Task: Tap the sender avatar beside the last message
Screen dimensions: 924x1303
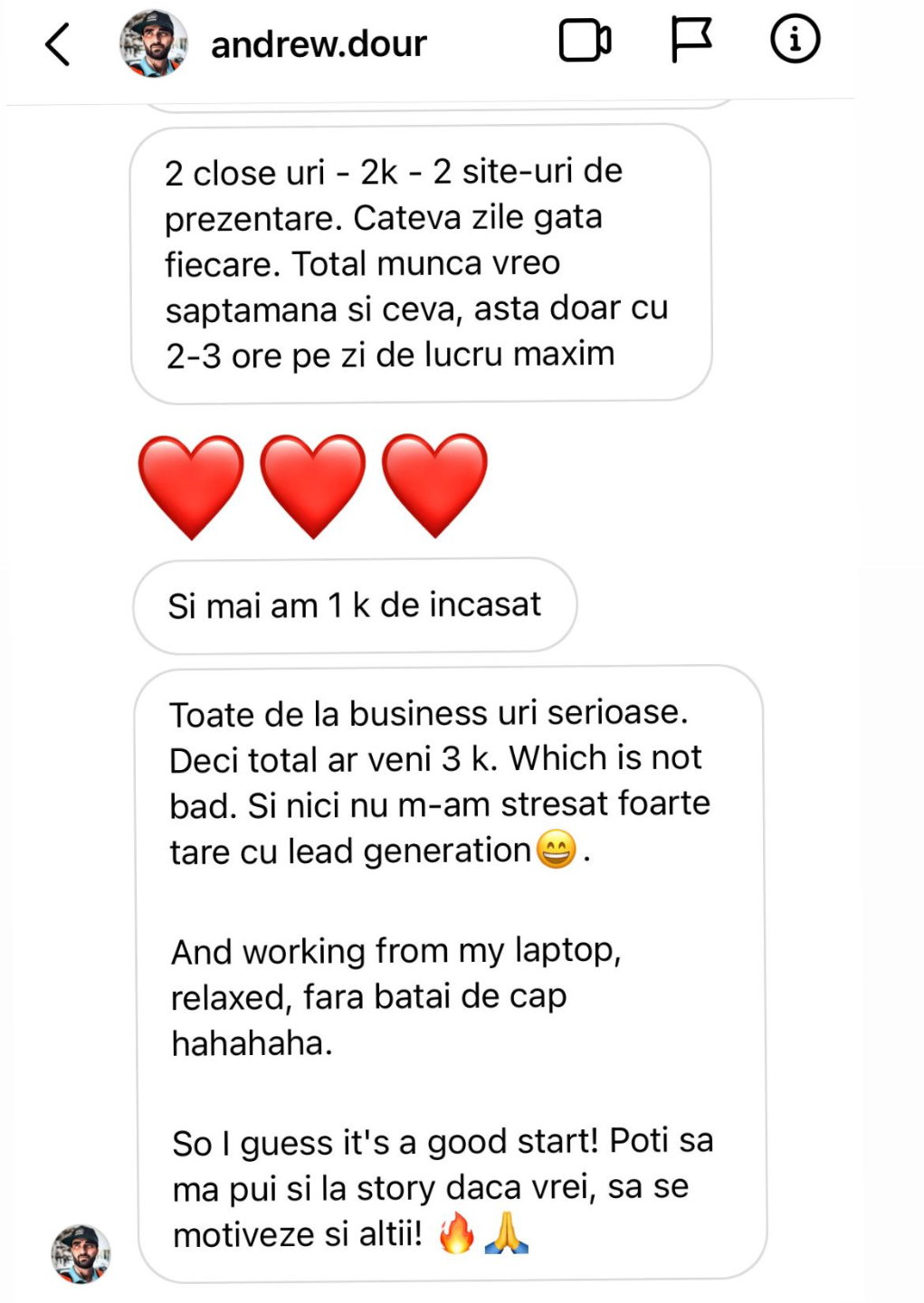Action: pos(81,1253)
